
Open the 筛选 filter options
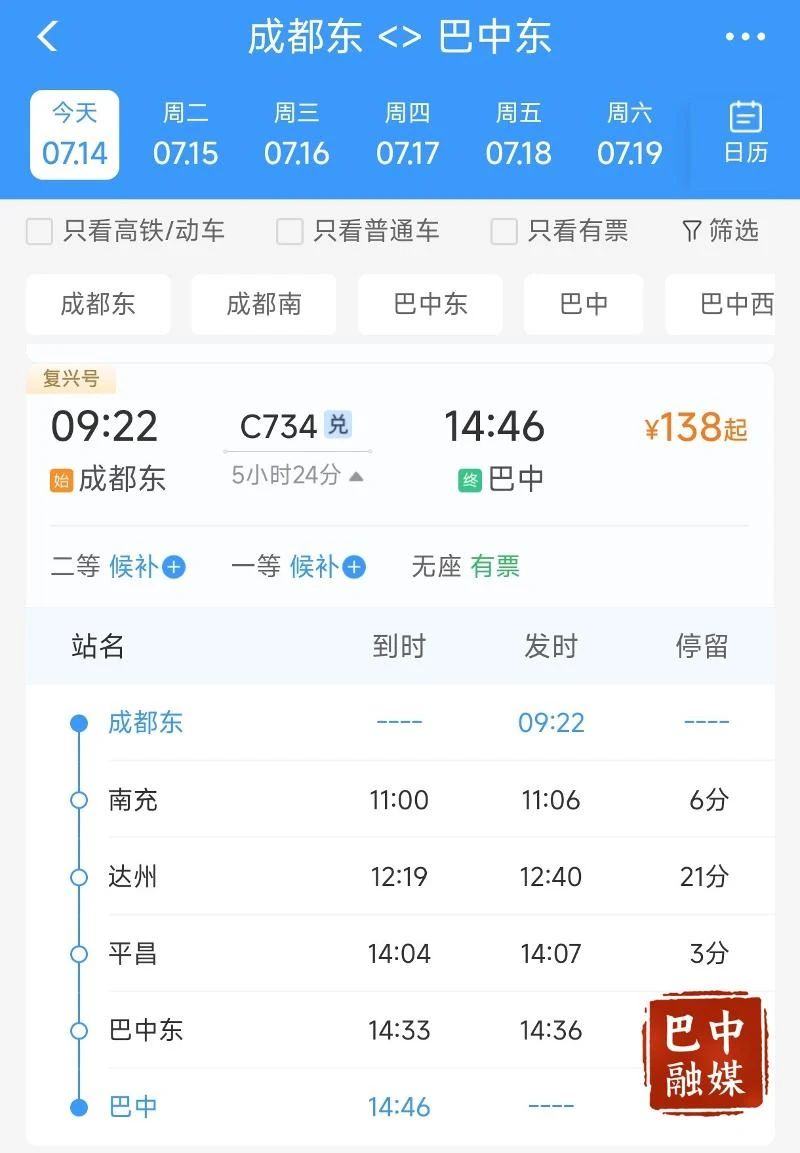pos(720,232)
